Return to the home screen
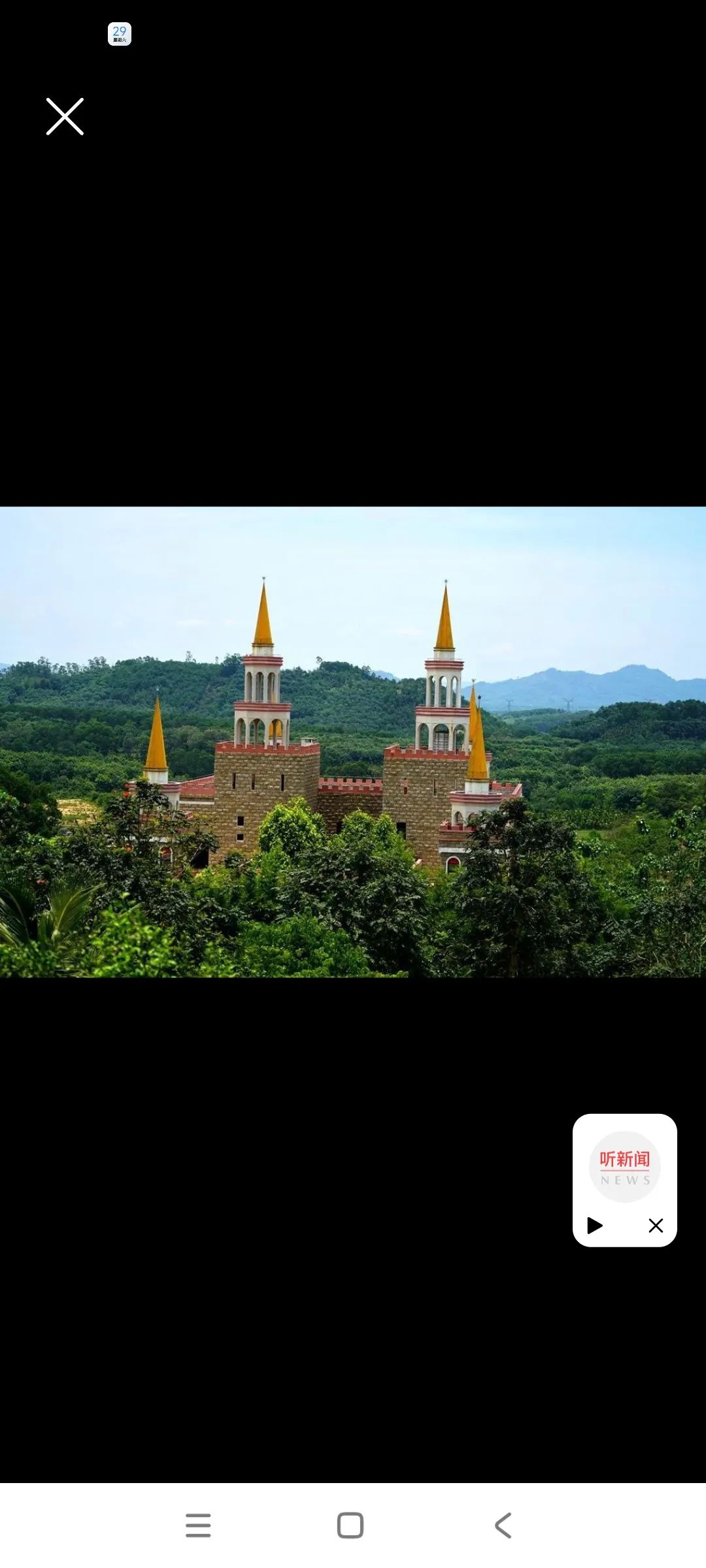Image resolution: width=706 pixels, height=1568 pixels. click(x=350, y=1526)
